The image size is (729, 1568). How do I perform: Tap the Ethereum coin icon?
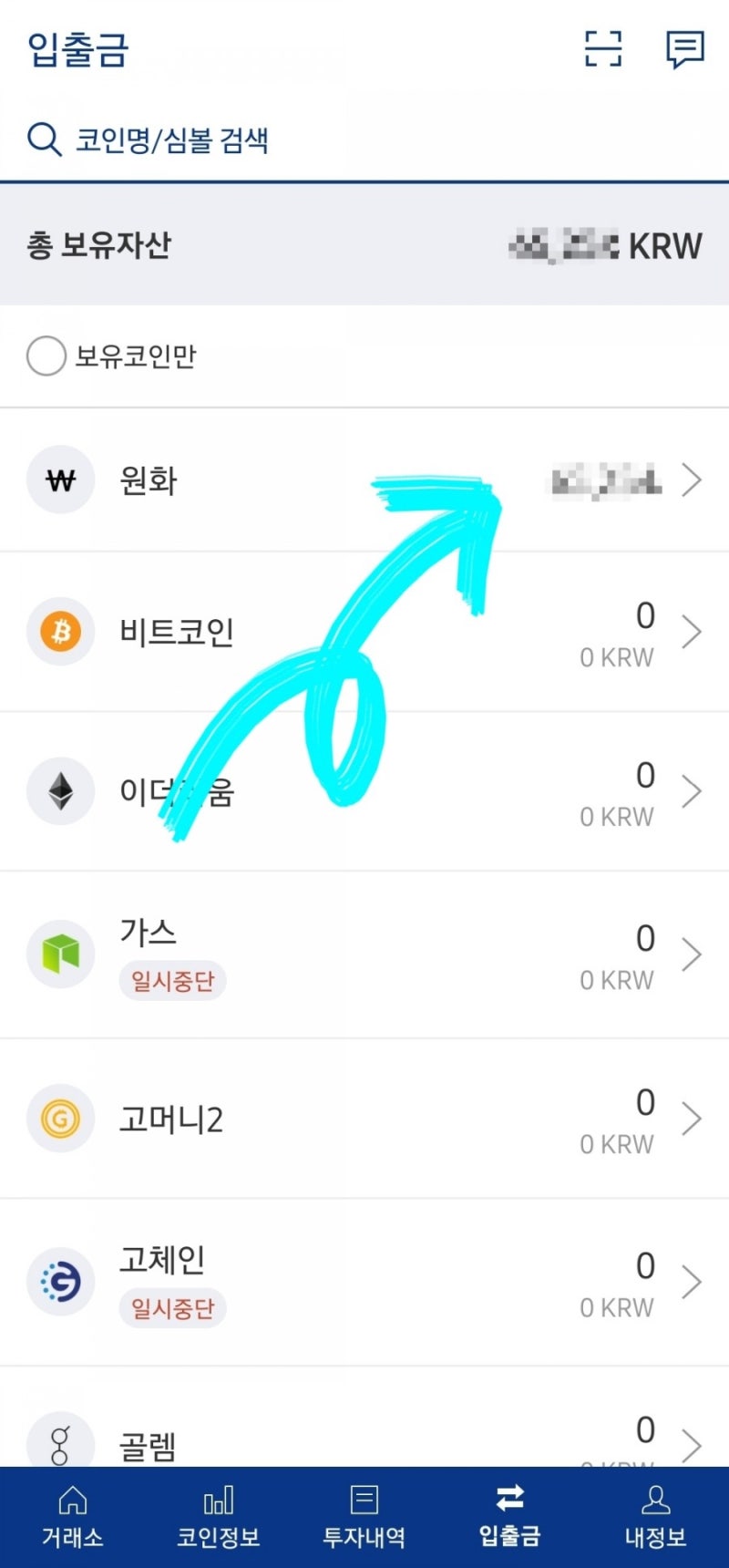[x=60, y=791]
